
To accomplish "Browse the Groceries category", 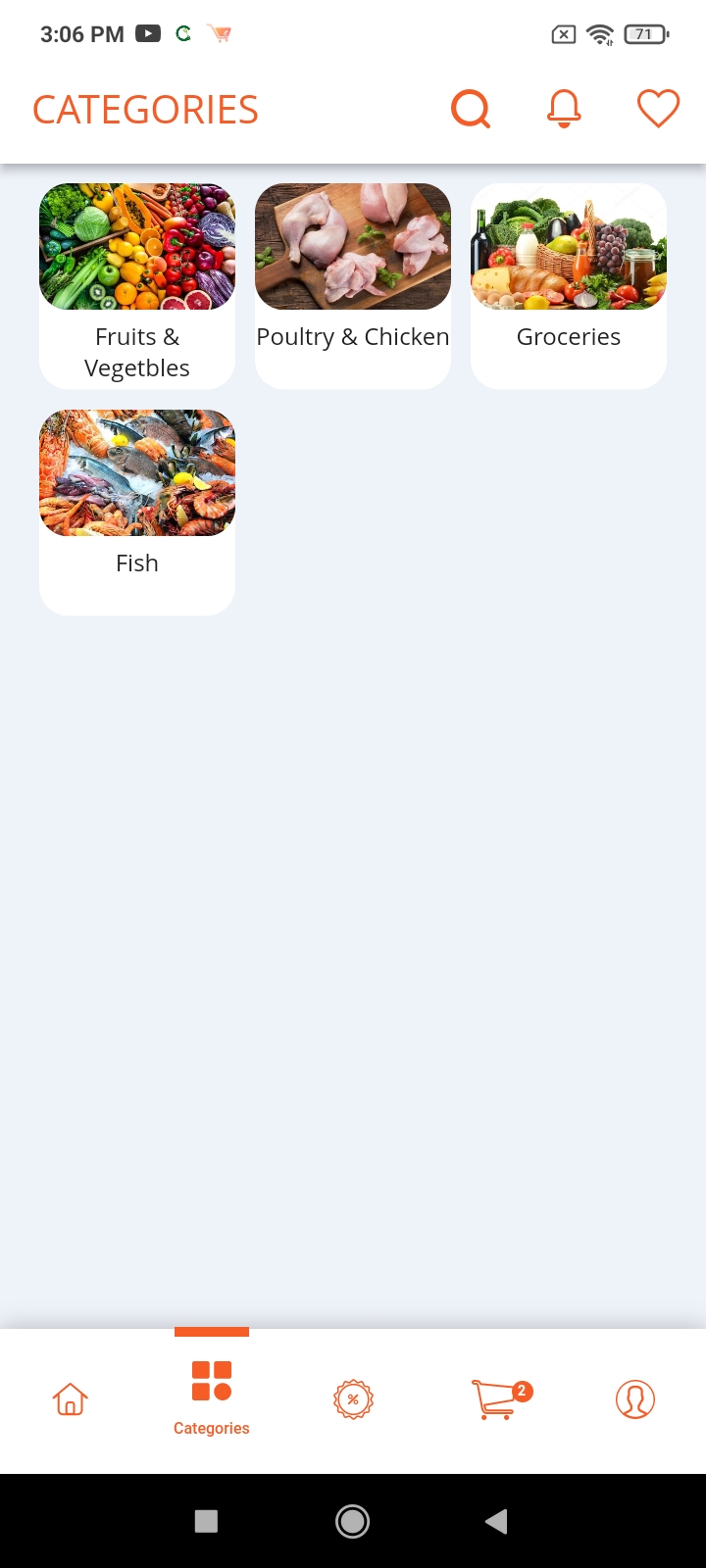I will [569, 286].
